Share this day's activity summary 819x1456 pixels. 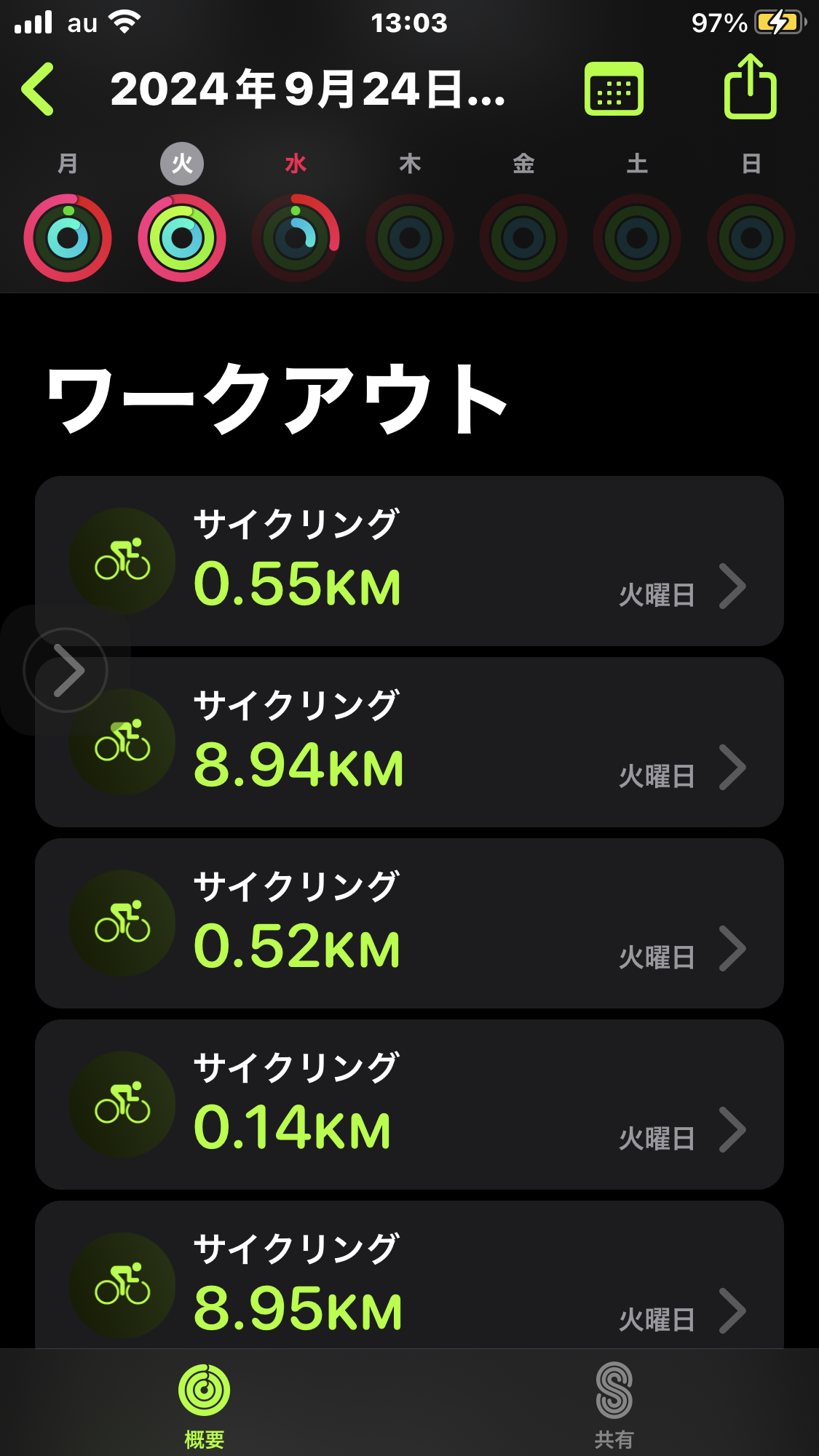[x=750, y=87]
